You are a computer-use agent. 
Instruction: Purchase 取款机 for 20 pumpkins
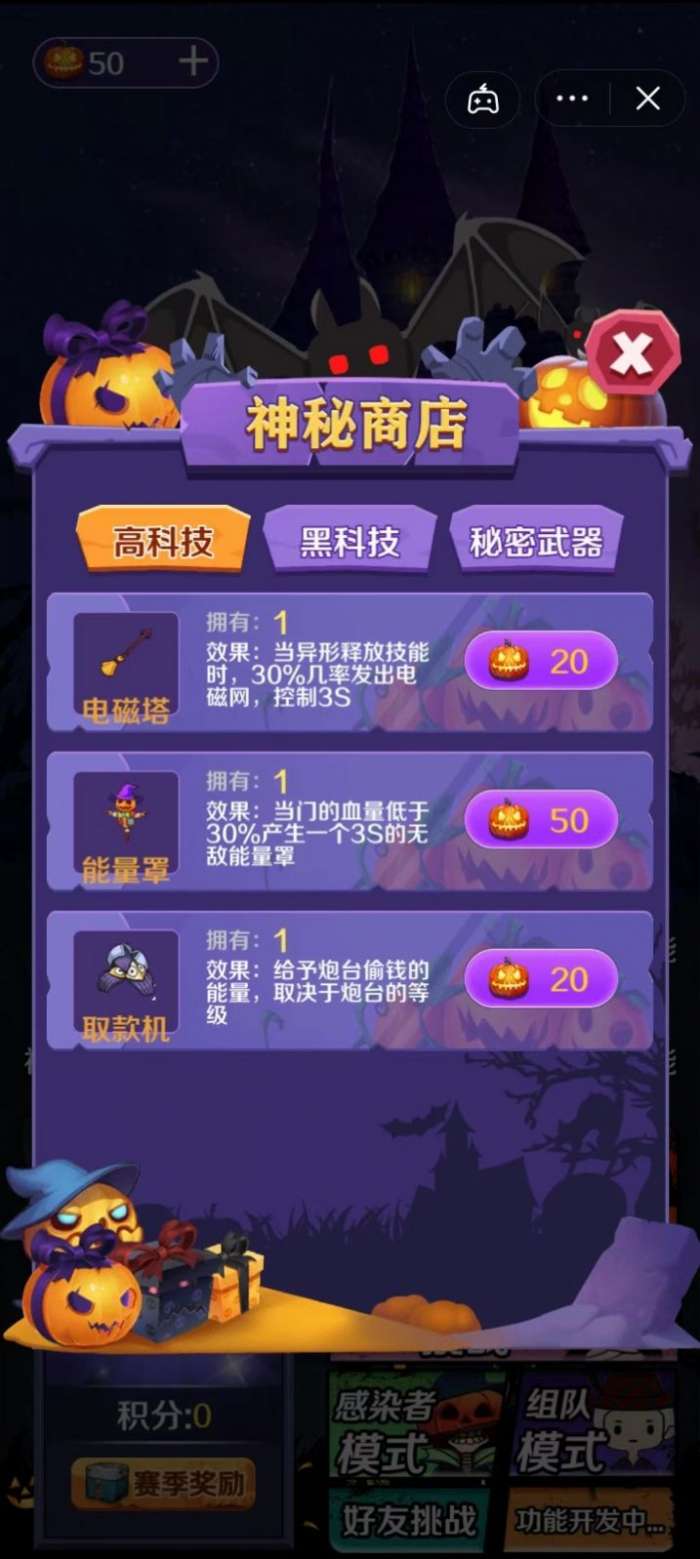pyautogui.click(x=541, y=979)
